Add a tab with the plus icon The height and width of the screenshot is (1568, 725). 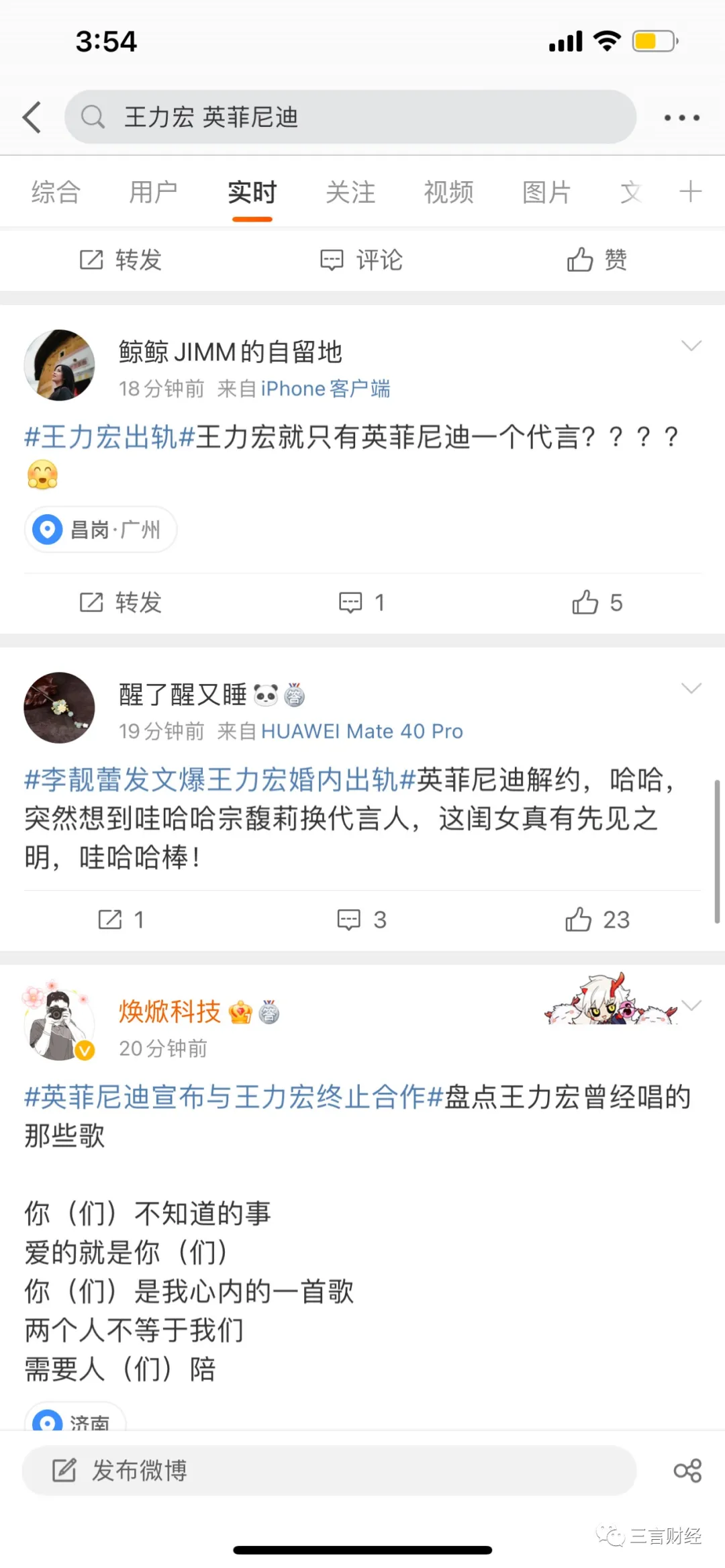[x=690, y=192]
